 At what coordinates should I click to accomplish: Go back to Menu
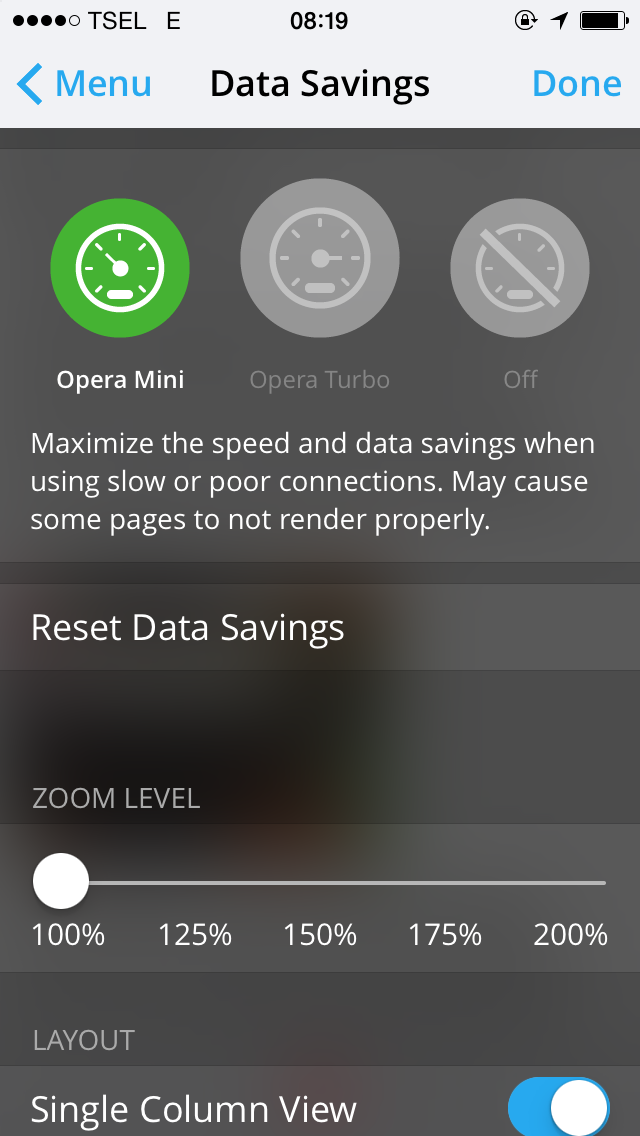click(x=85, y=84)
